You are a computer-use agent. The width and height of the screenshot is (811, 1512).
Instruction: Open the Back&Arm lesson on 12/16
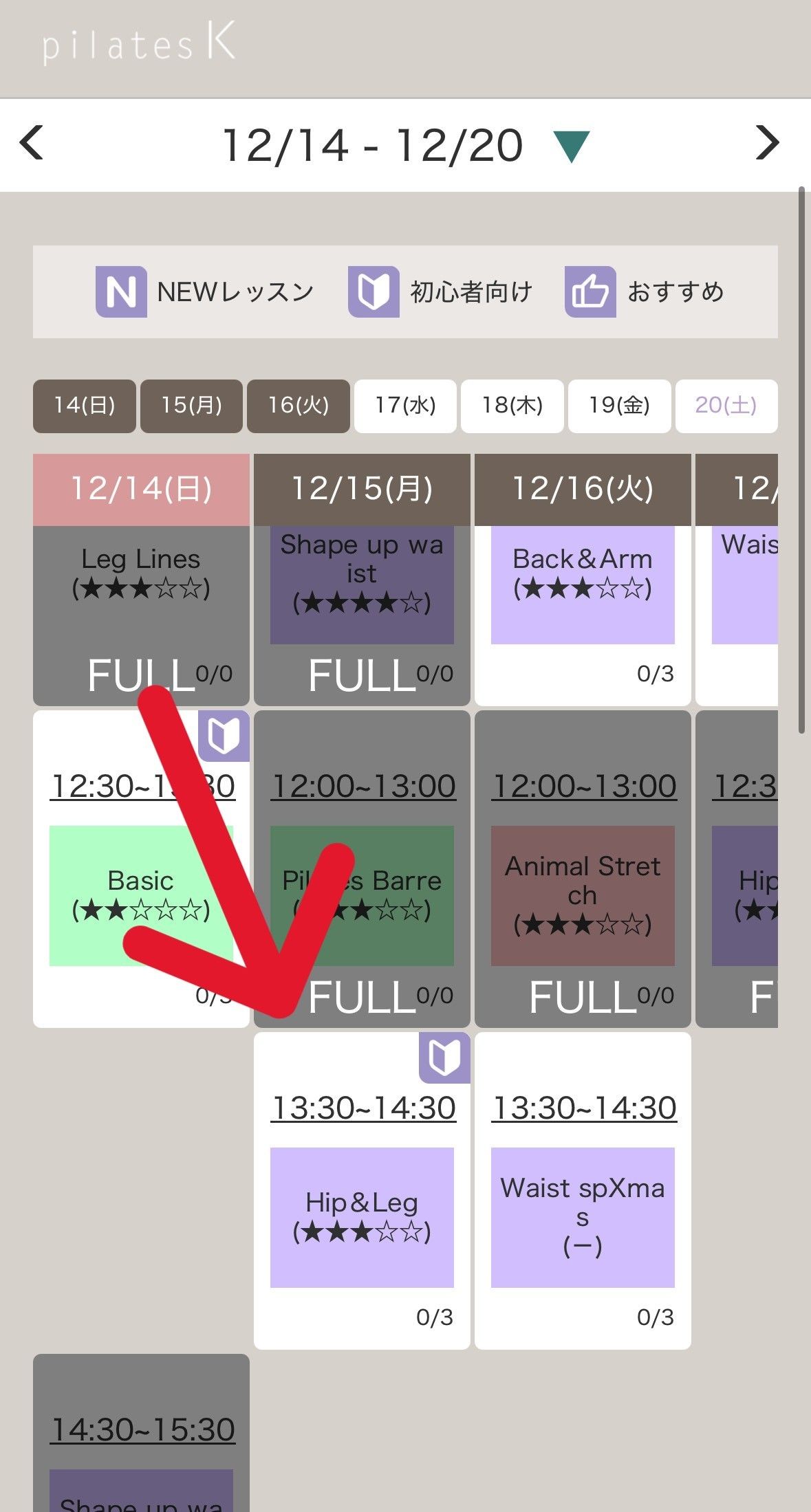pyautogui.click(x=583, y=584)
